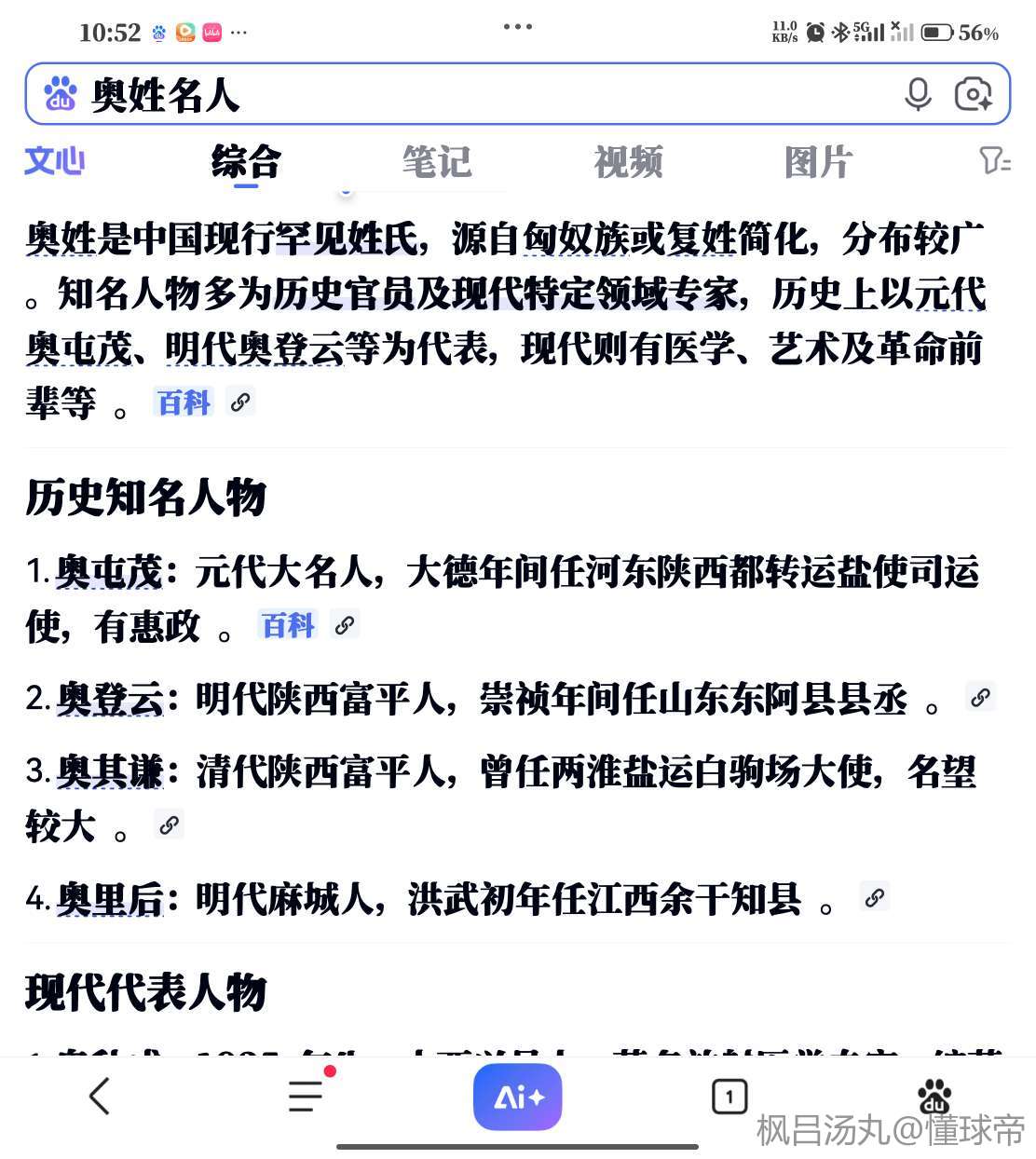The image size is (1036, 1159).
Task: Start voice search with the microphone
Action: pyautogui.click(x=918, y=94)
